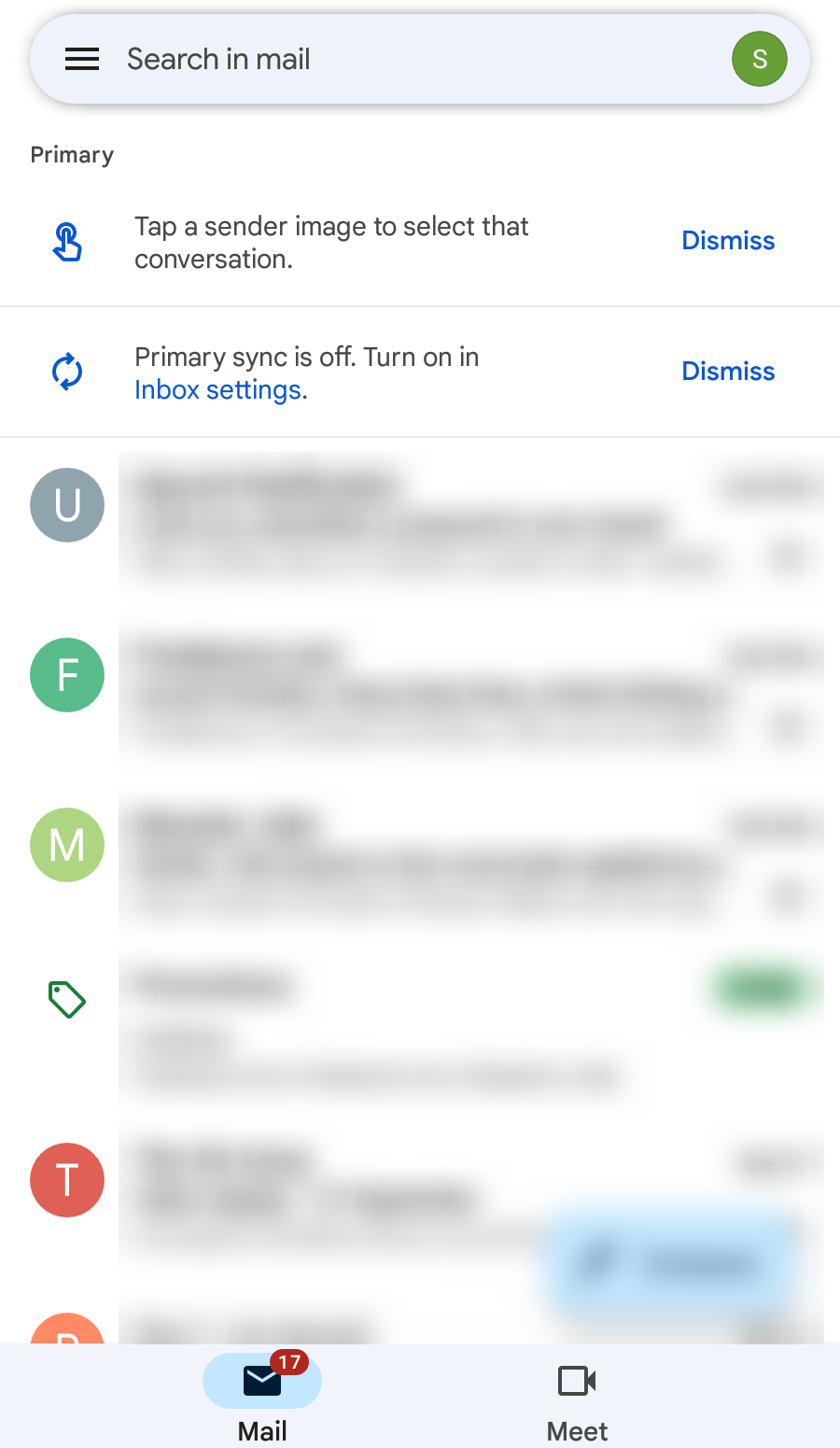Open the navigation drawer menu
840x1448 pixels.
[x=82, y=60]
